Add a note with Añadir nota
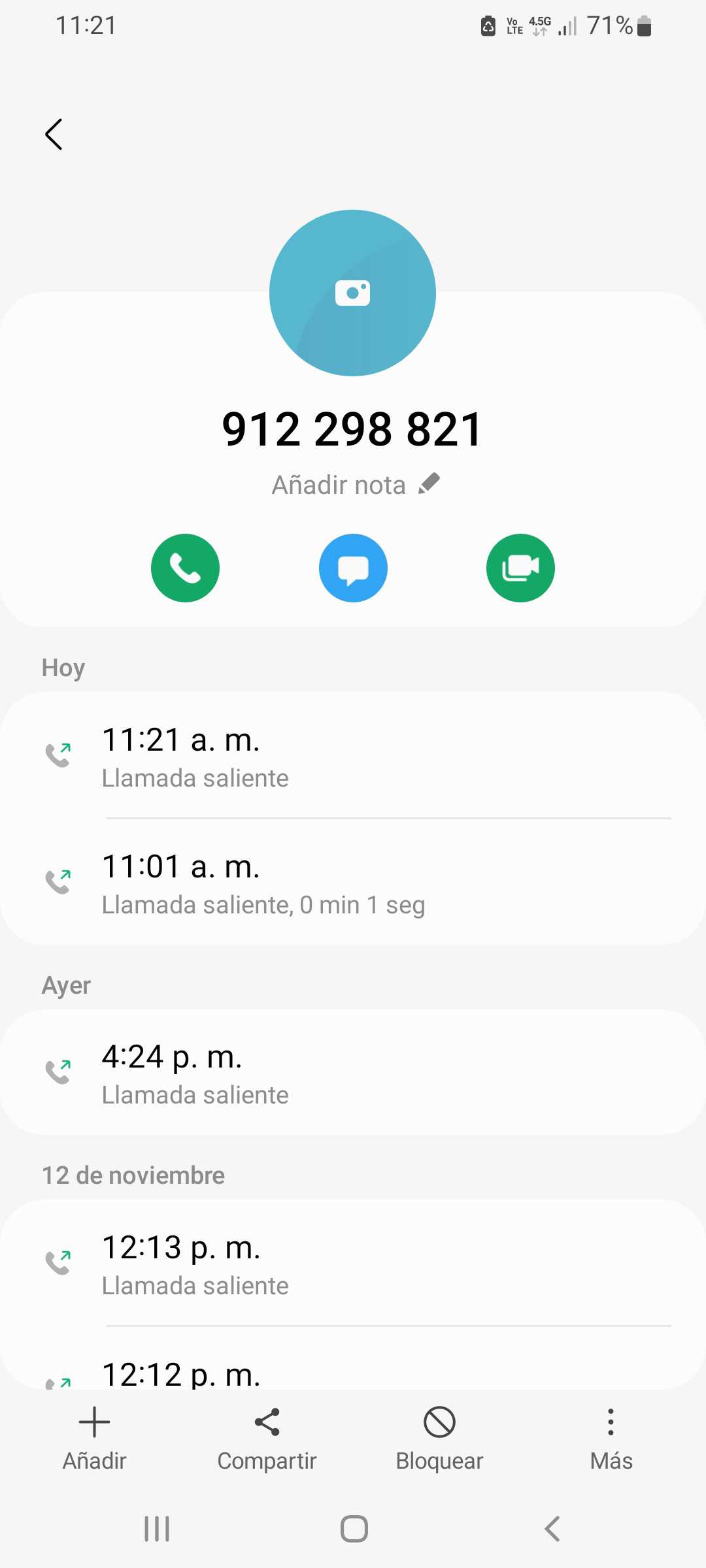This screenshot has height=1568, width=706. click(x=355, y=485)
